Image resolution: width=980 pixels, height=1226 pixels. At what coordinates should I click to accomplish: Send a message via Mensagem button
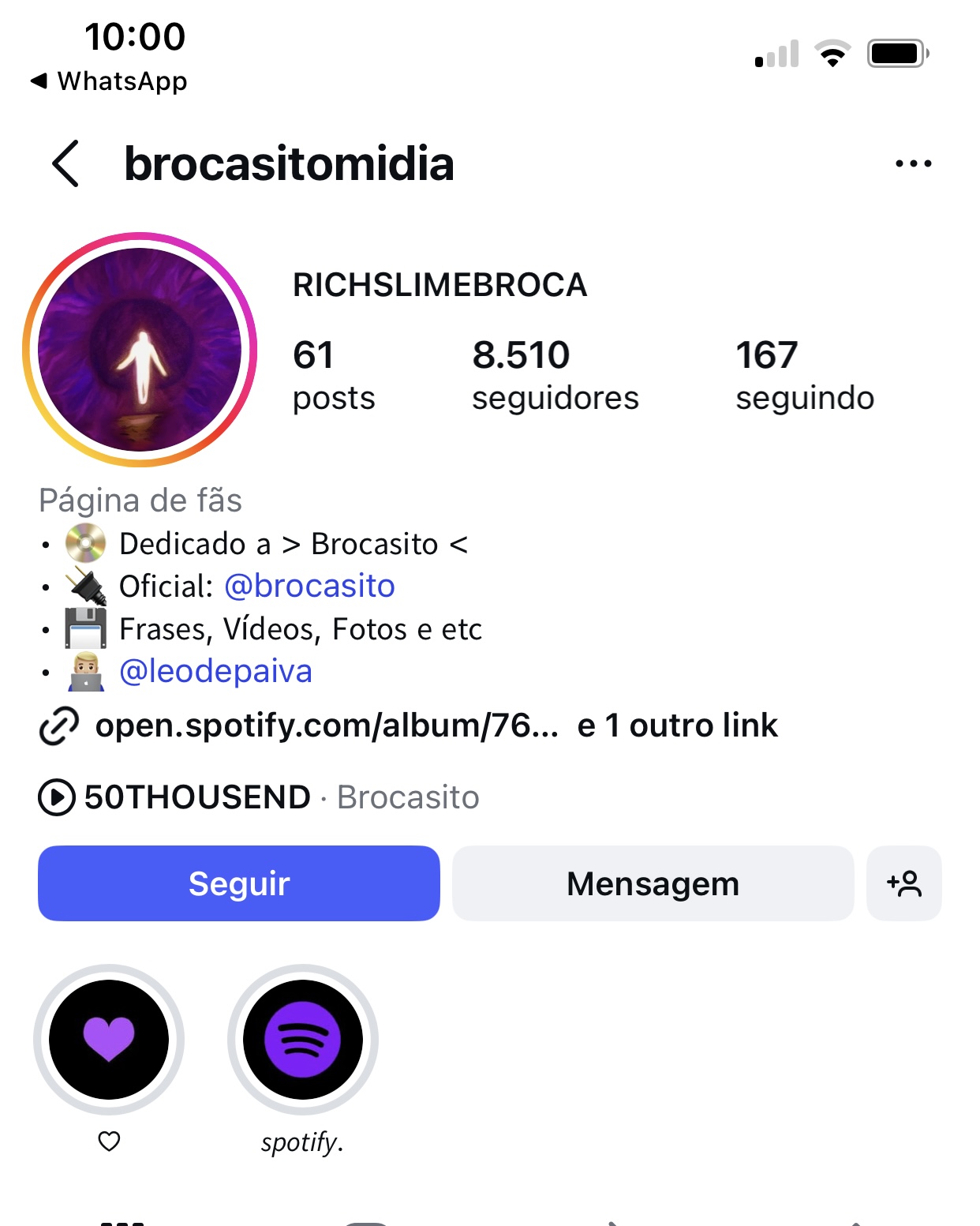click(x=653, y=883)
